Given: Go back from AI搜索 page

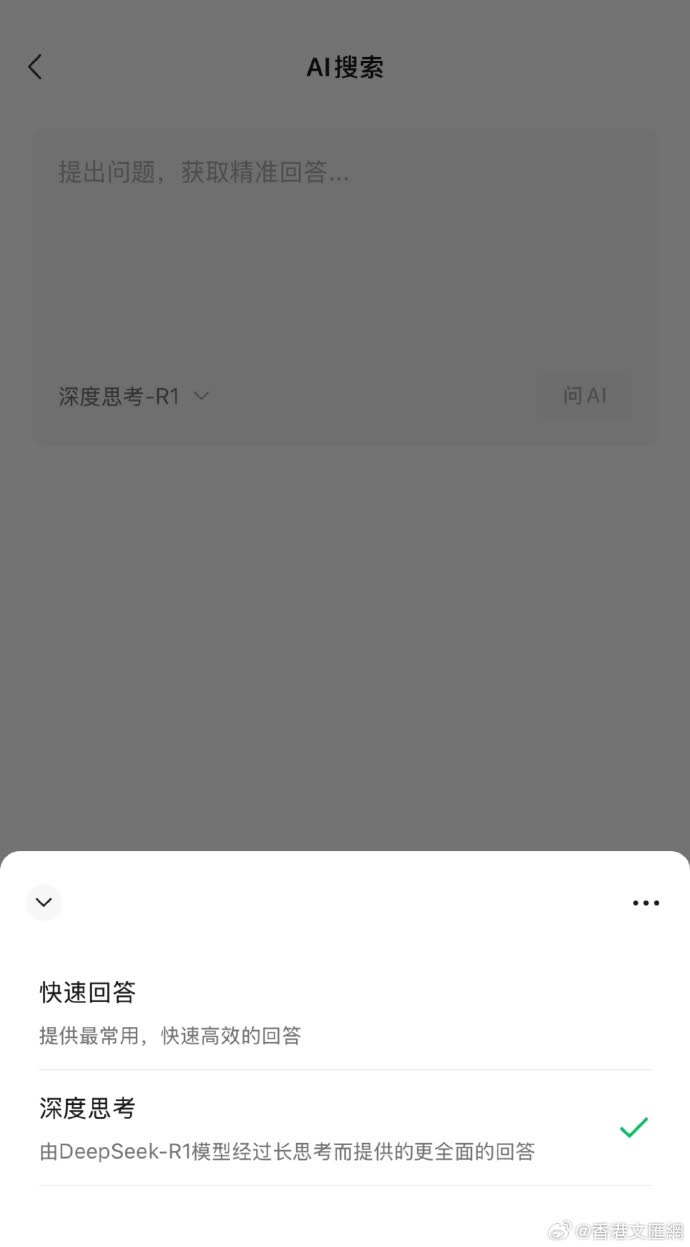Looking at the screenshot, I should tap(35, 67).
